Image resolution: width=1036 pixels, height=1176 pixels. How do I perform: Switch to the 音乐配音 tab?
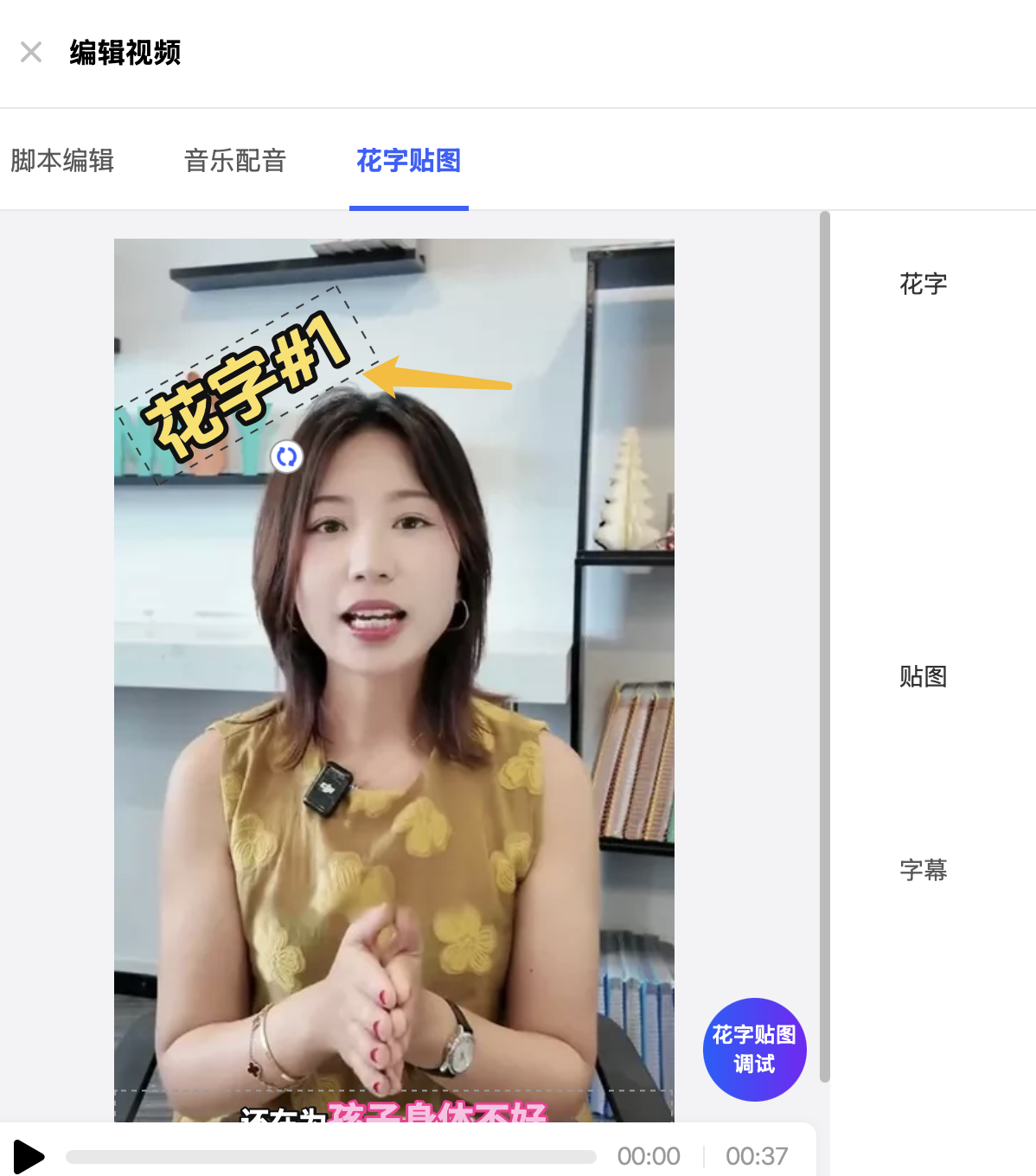click(235, 161)
